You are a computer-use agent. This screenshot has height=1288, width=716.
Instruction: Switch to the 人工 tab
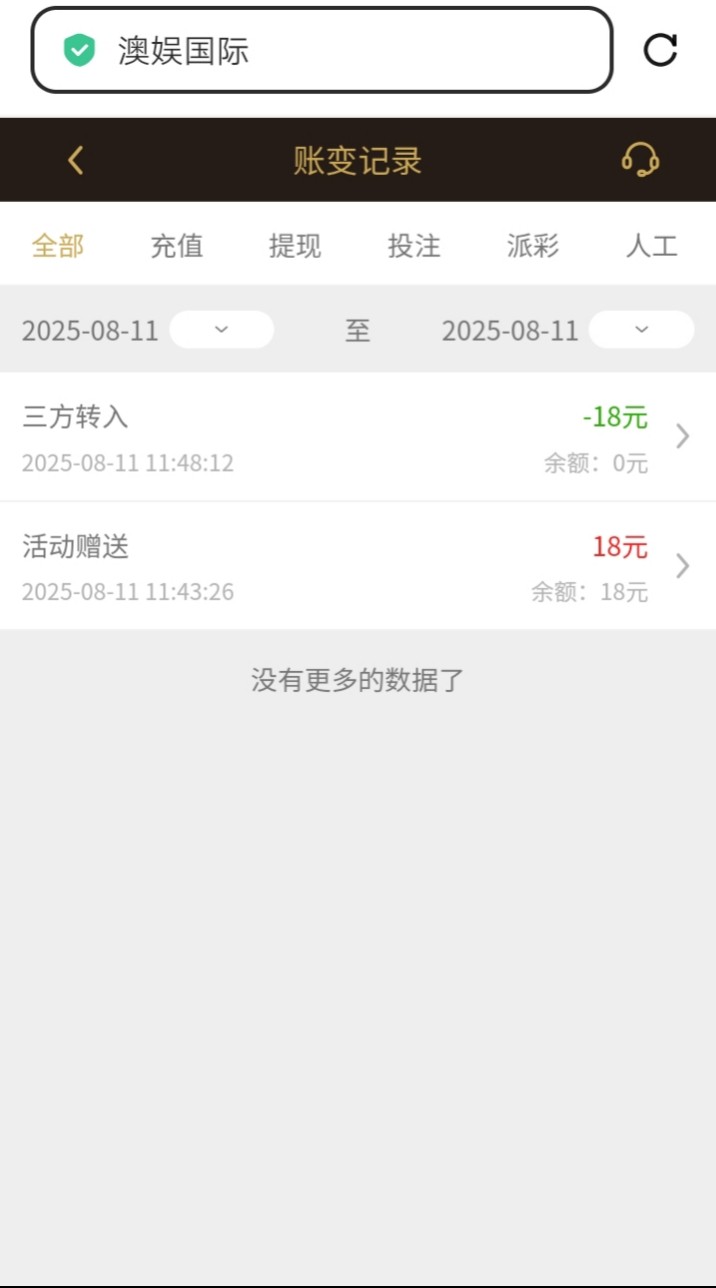[652, 246]
